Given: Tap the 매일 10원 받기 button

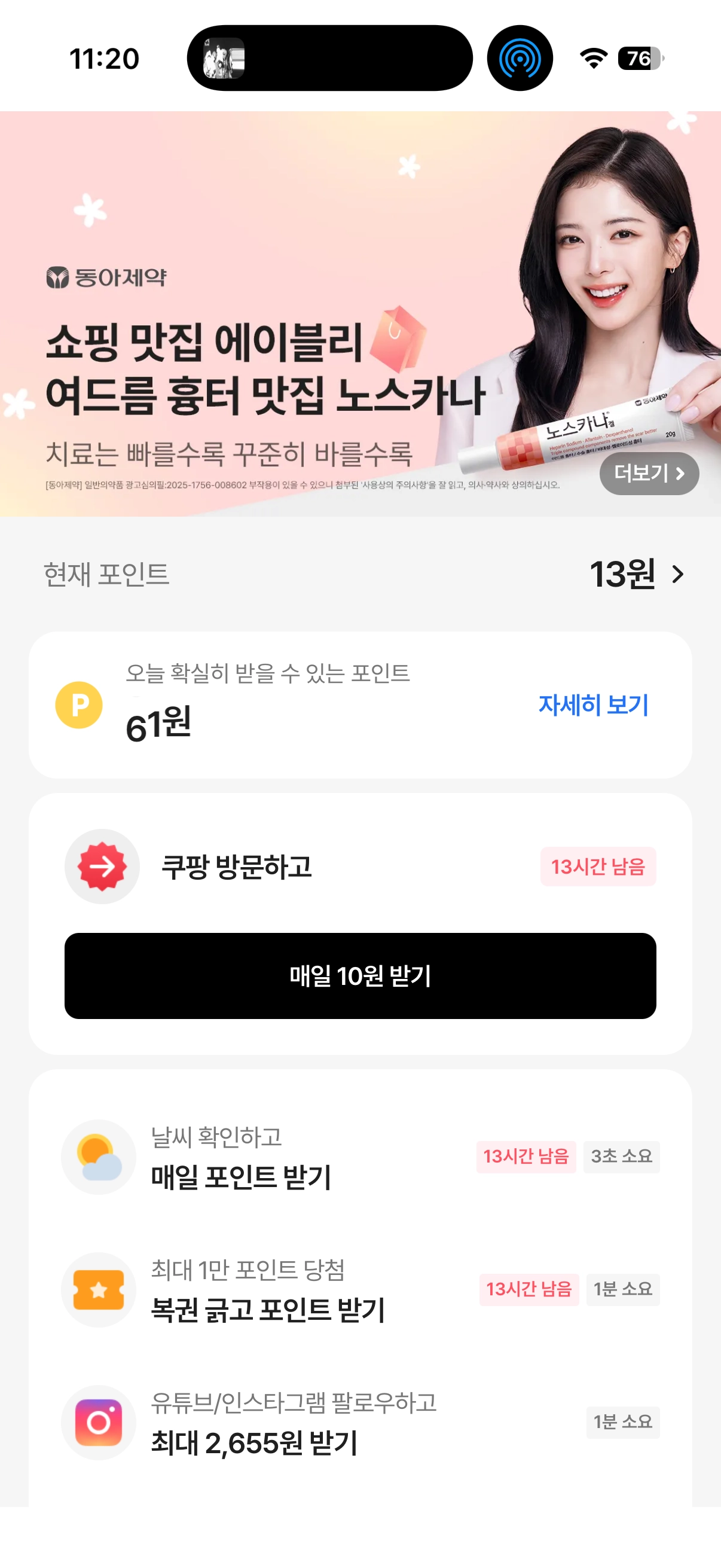Looking at the screenshot, I should [x=360, y=975].
